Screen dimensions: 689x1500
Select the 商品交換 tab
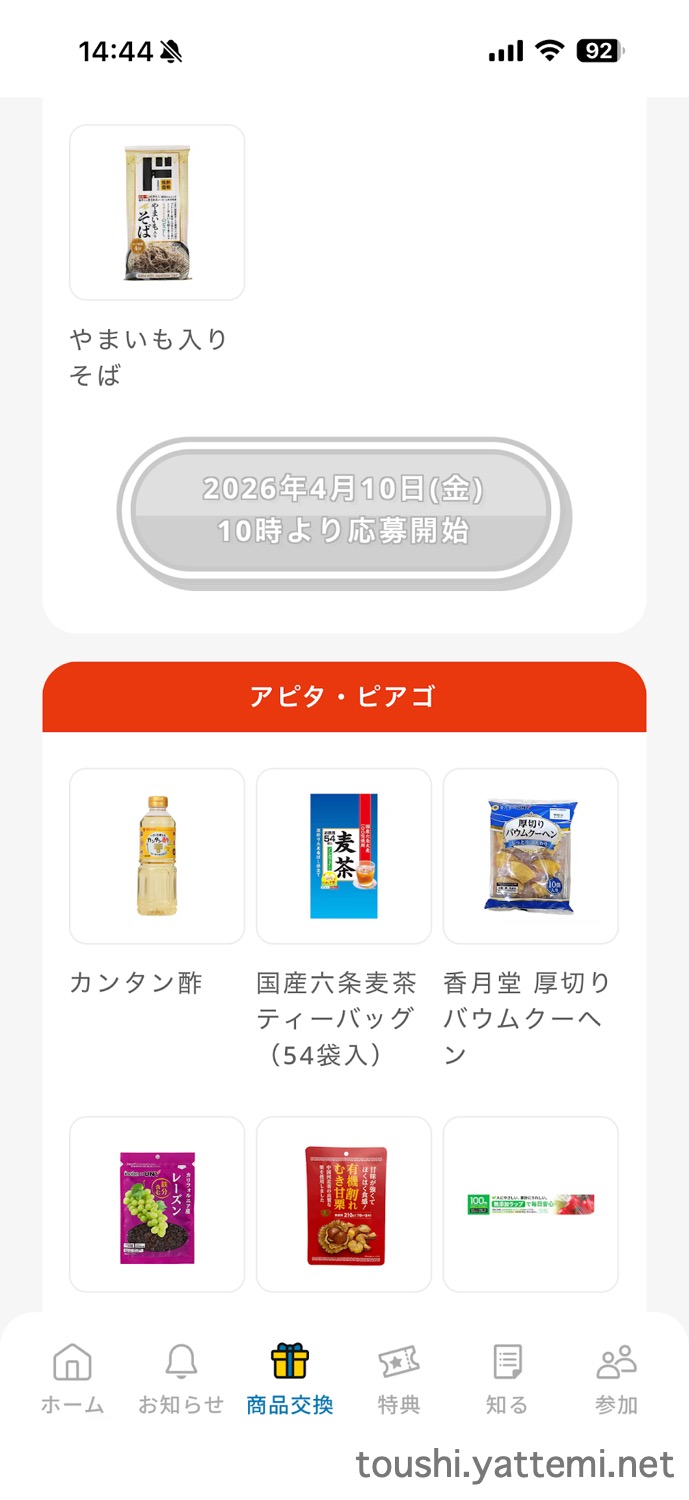[290, 1378]
